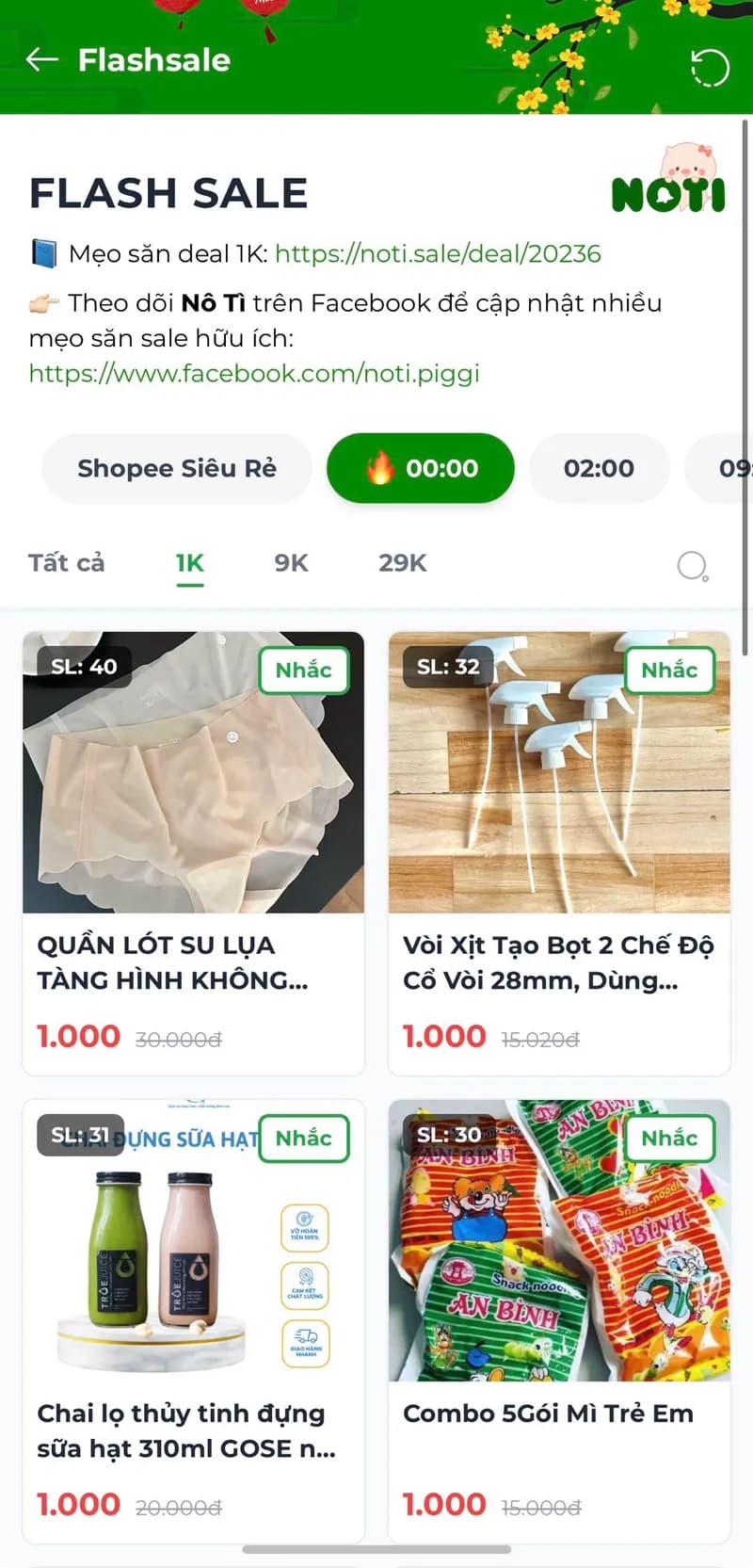The image size is (753, 1568).
Task: Tap Nhắc on Combo 5Gói Mì Trẻ Em
Action: [x=669, y=1138]
